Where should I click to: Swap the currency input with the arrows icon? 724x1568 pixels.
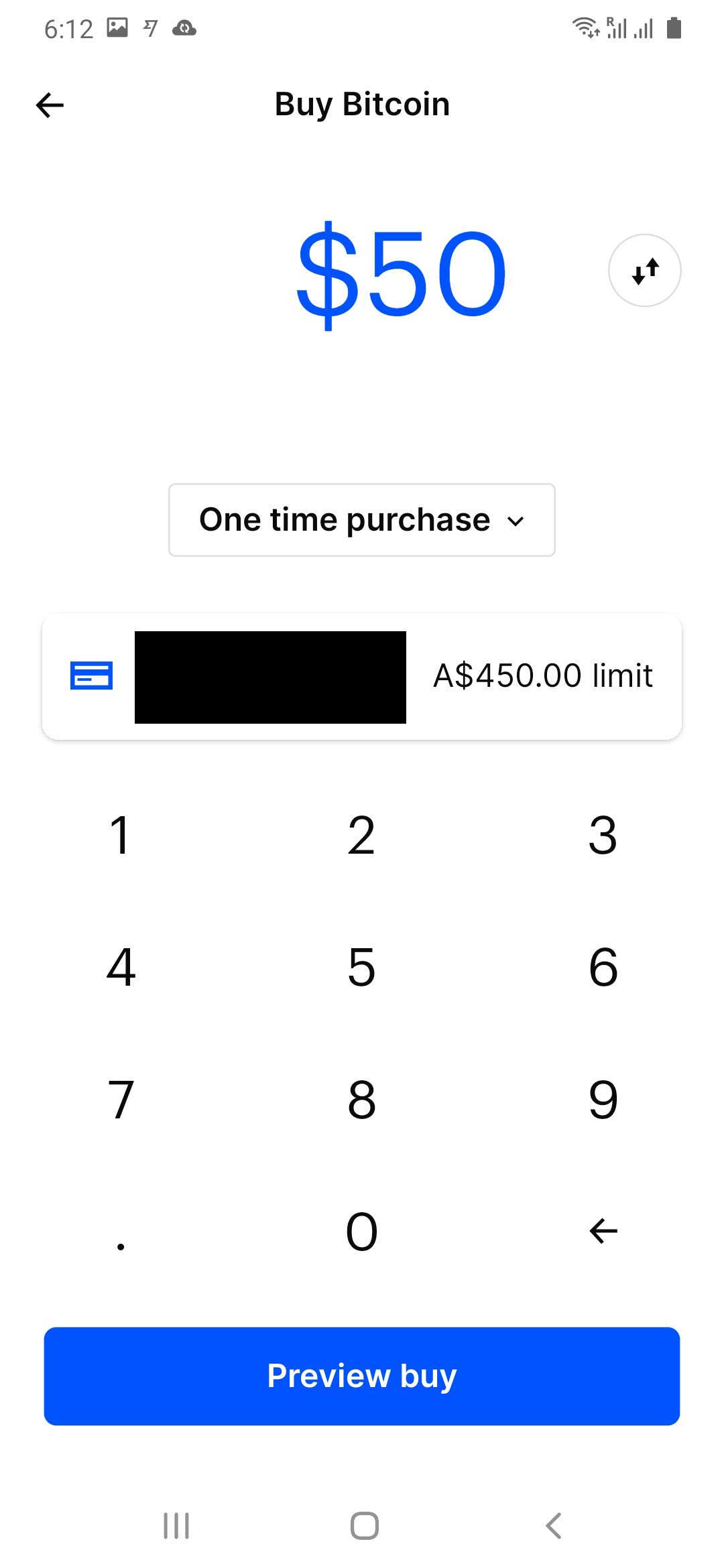[644, 271]
